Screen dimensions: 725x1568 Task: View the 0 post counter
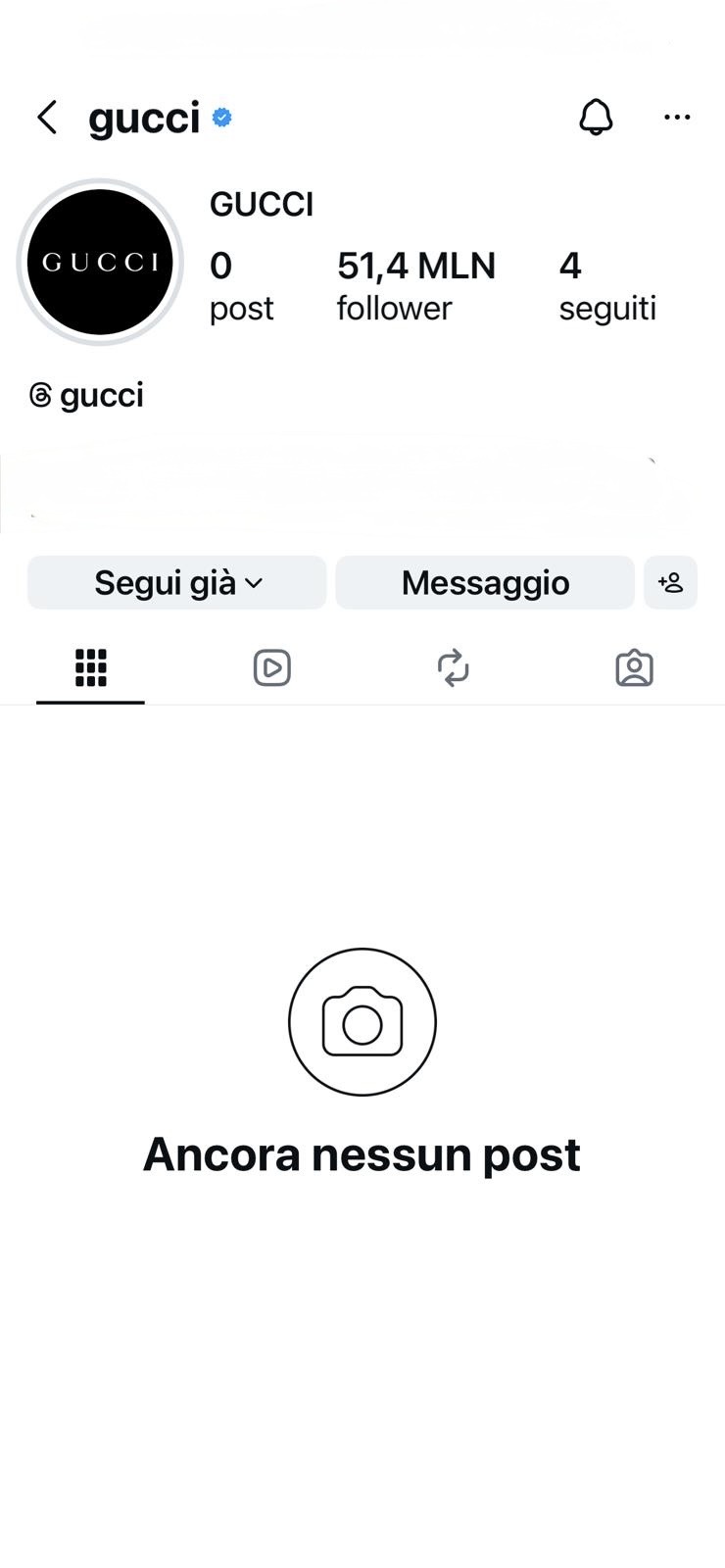click(x=241, y=284)
